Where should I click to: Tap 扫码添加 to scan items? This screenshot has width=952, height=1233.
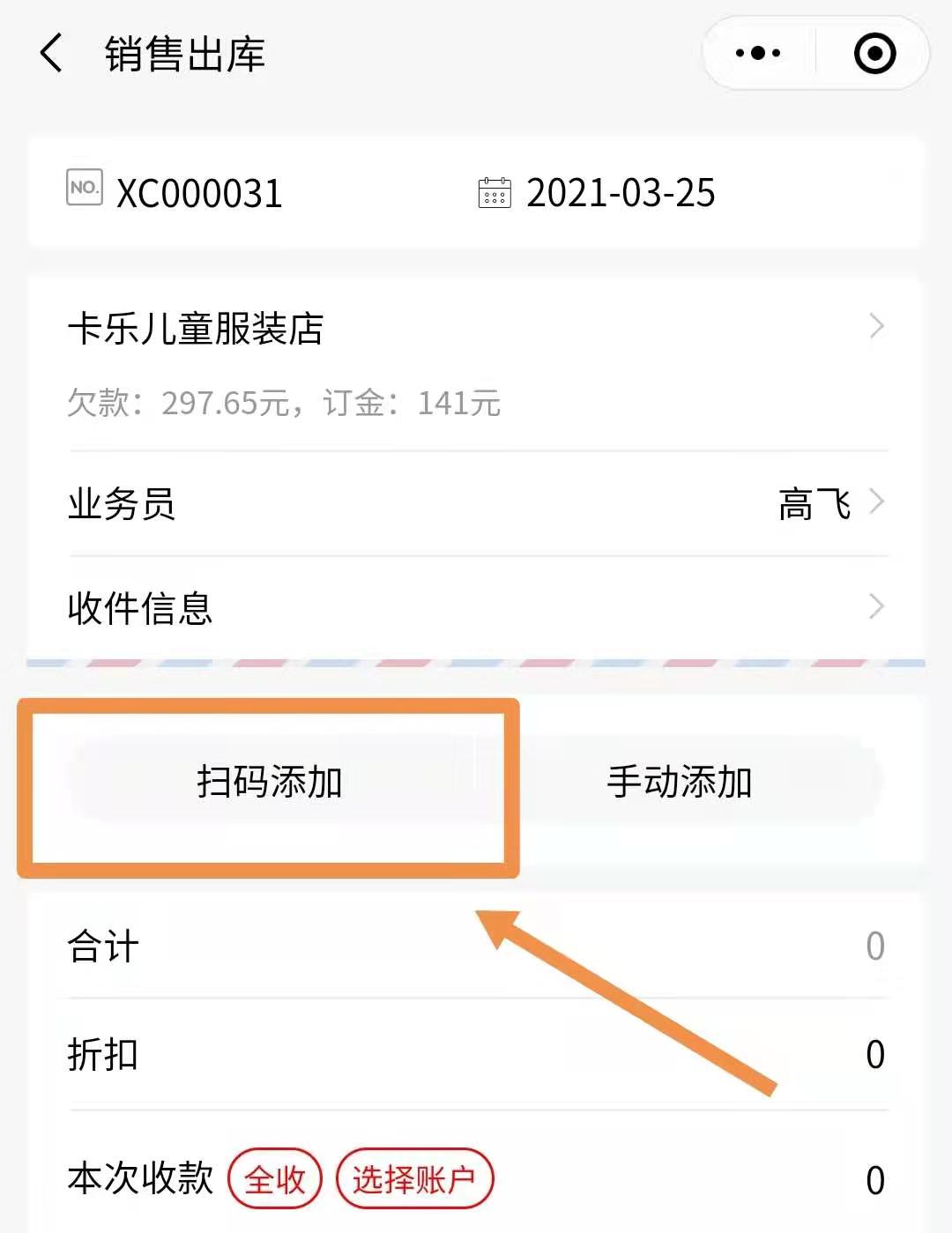(269, 782)
